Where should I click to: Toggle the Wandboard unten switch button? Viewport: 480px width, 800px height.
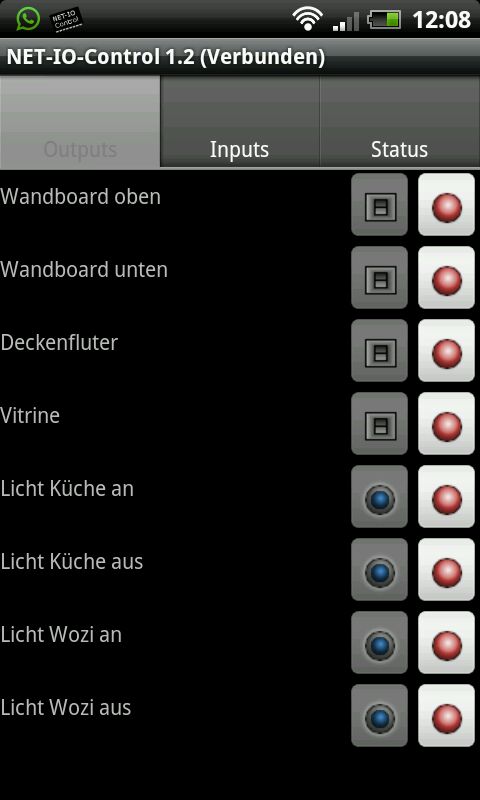point(380,278)
